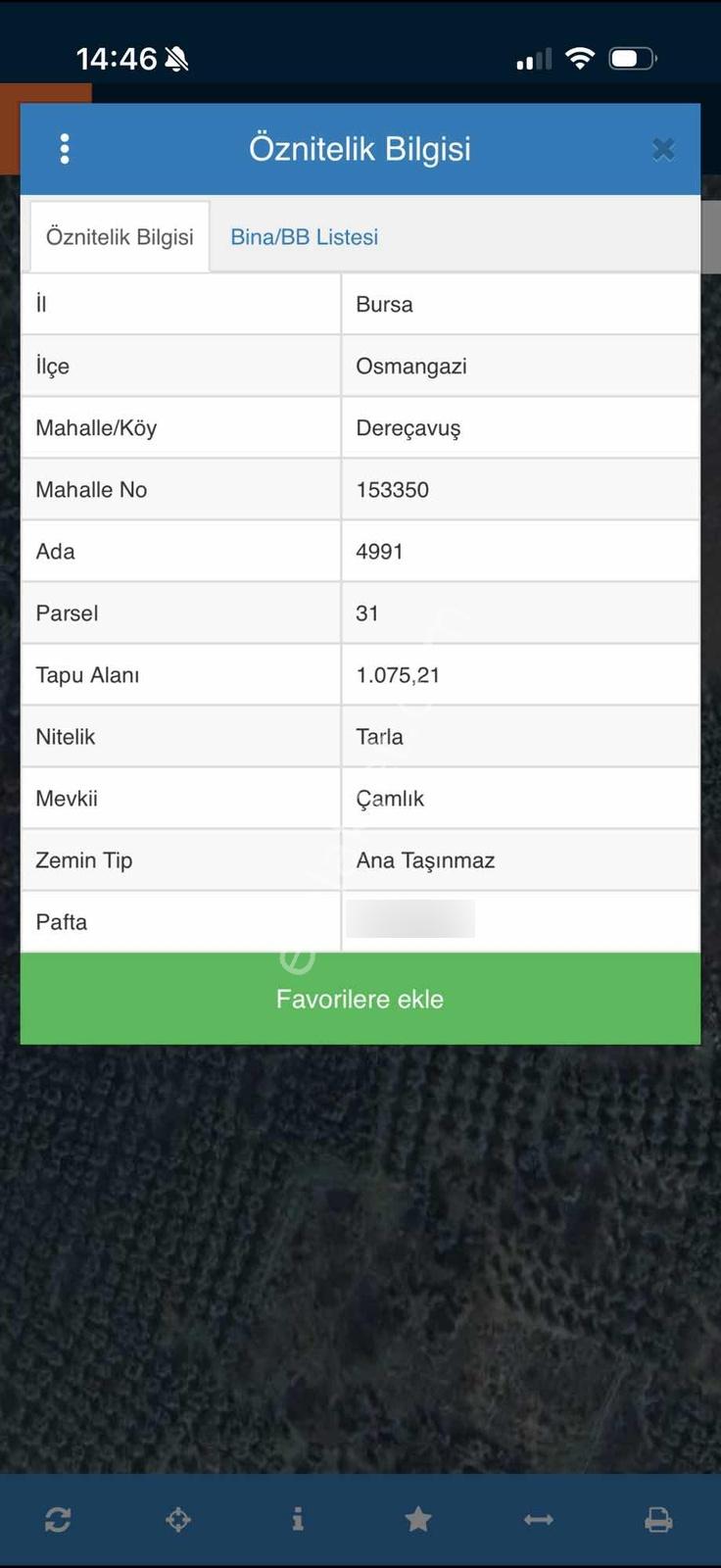The width and height of the screenshot is (721, 1568).
Task: Tap the Favorilere ekle button
Action: [360, 999]
